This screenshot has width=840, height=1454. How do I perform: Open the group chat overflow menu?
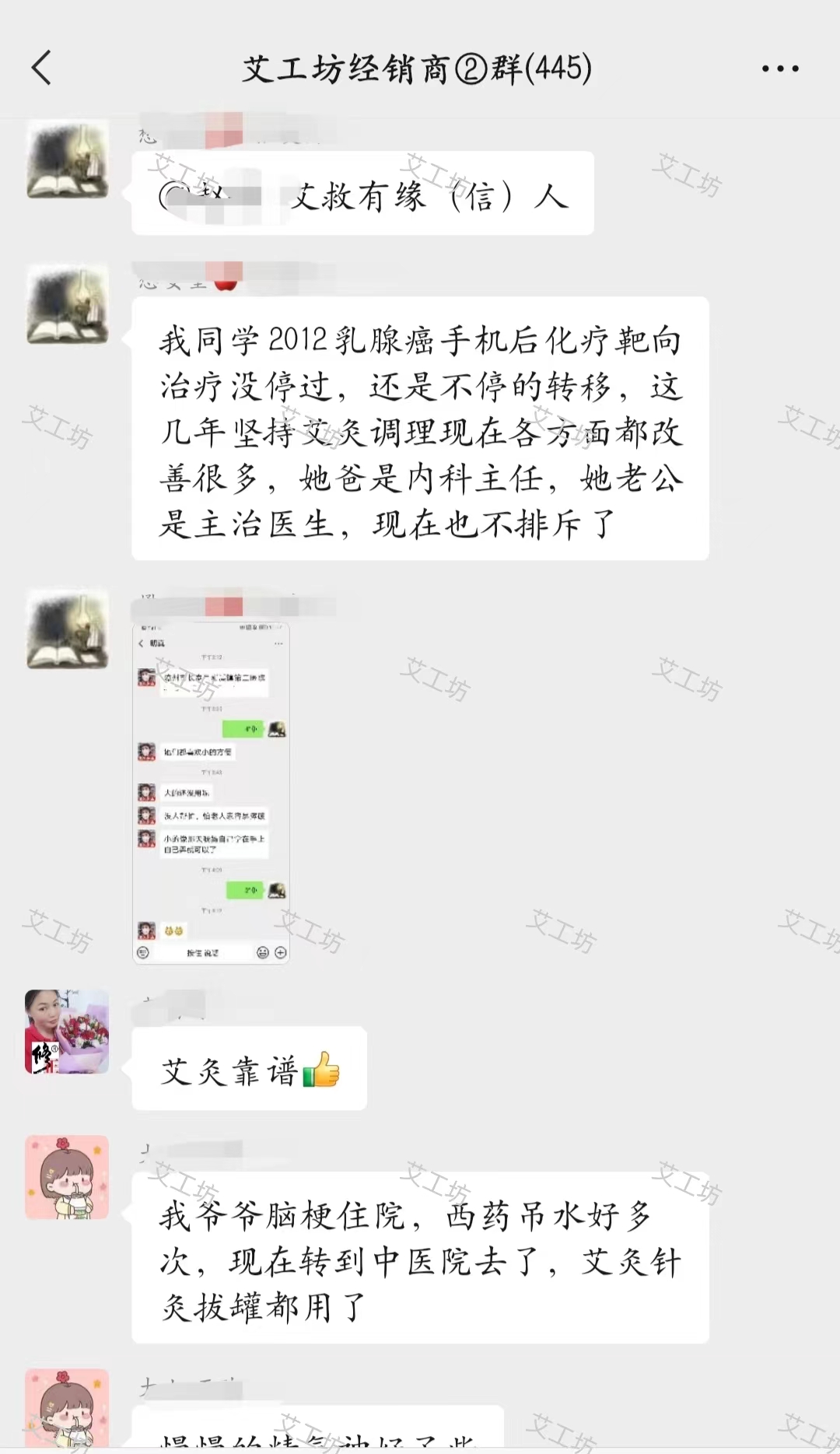tap(780, 68)
